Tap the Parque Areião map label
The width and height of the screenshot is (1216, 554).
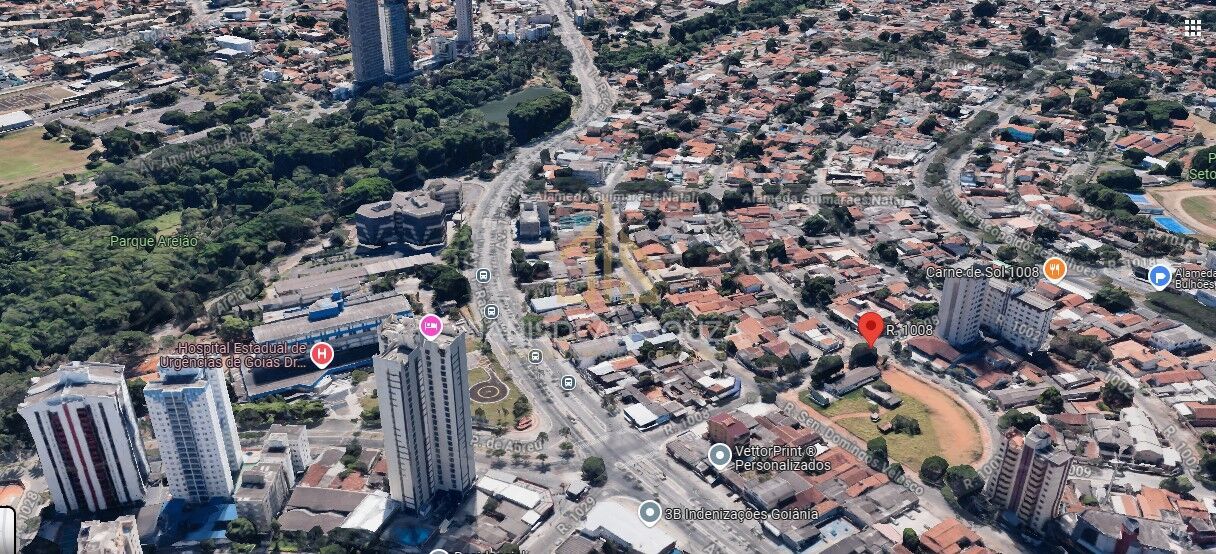click(x=153, y=241)
